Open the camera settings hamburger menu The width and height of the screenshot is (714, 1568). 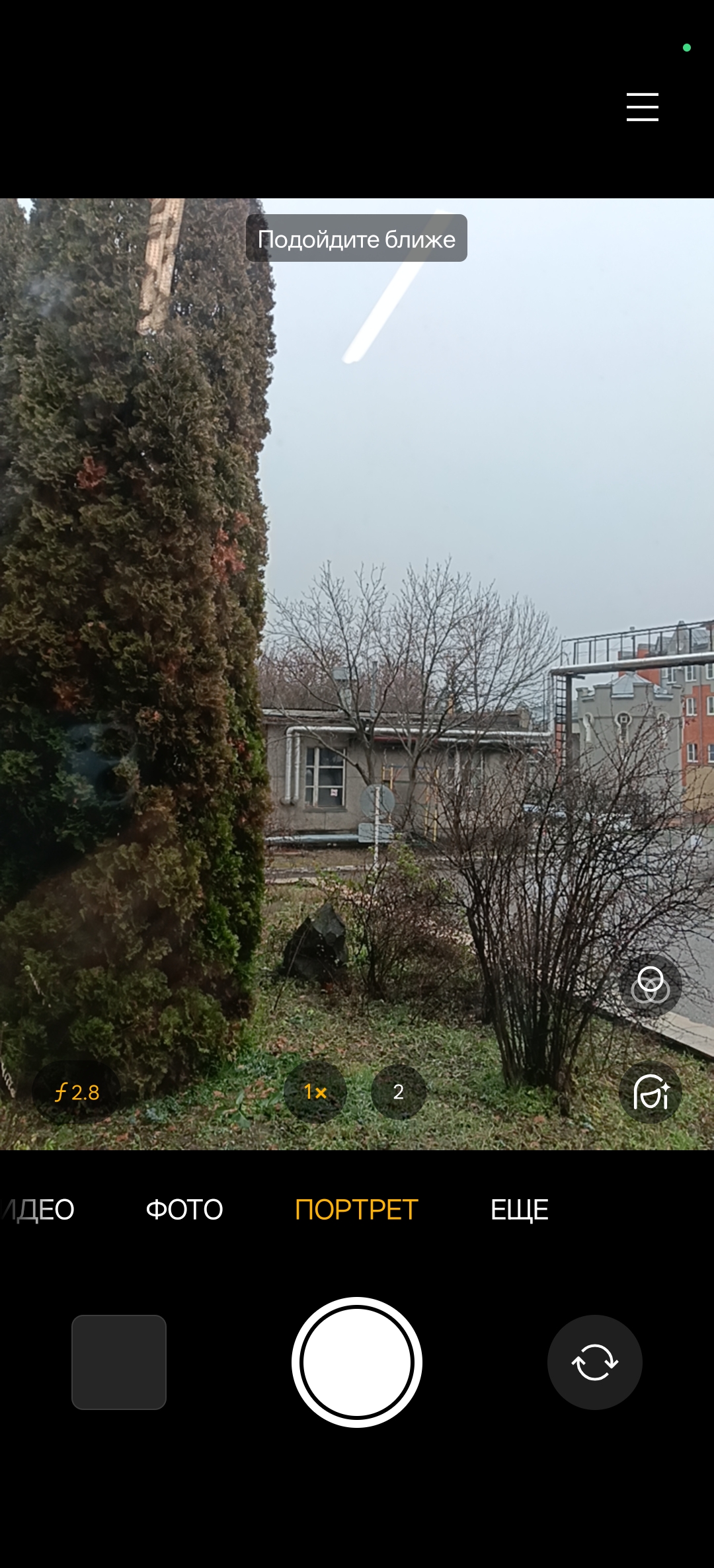642,107
